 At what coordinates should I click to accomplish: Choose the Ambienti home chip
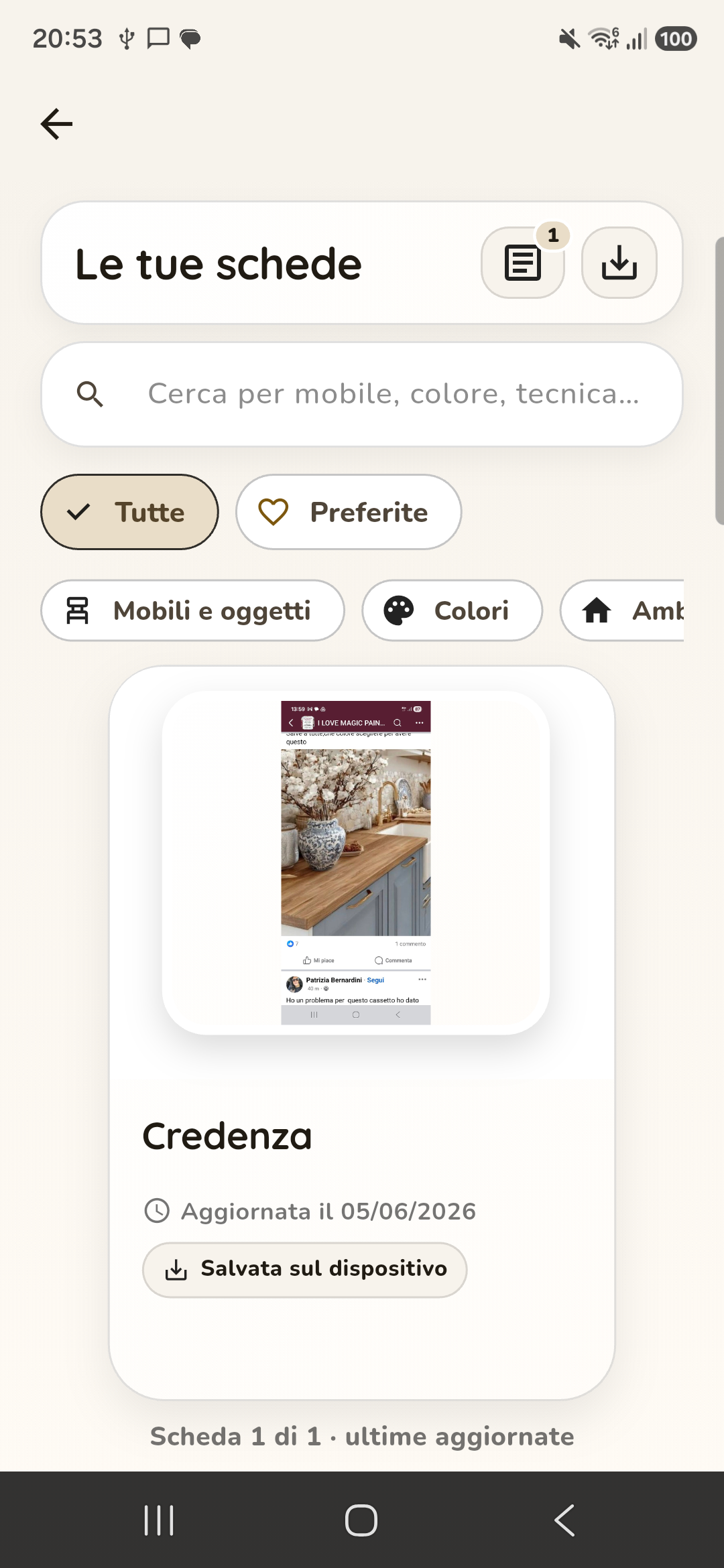click(x=622, y=610)
